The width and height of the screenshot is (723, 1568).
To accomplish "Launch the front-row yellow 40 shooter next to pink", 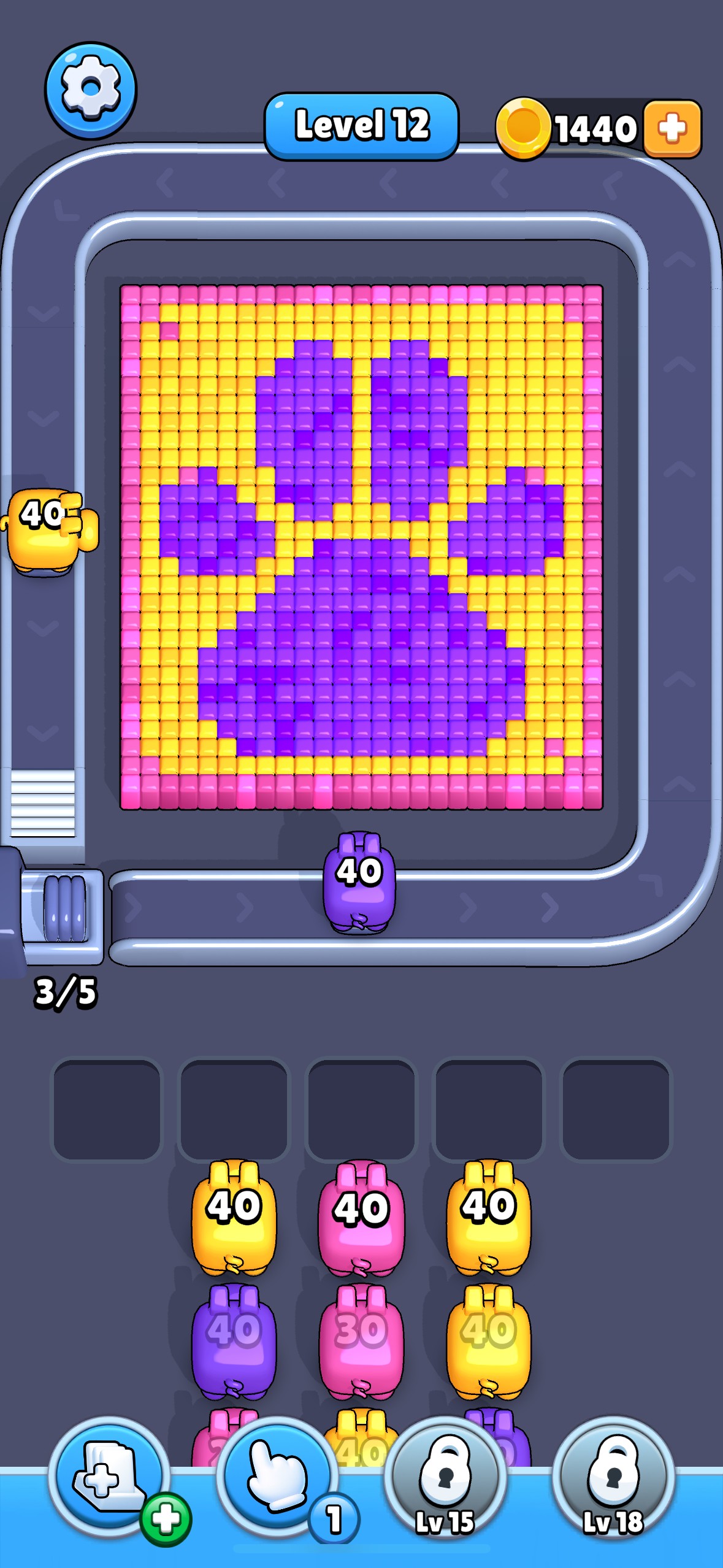I will 234,1218.
